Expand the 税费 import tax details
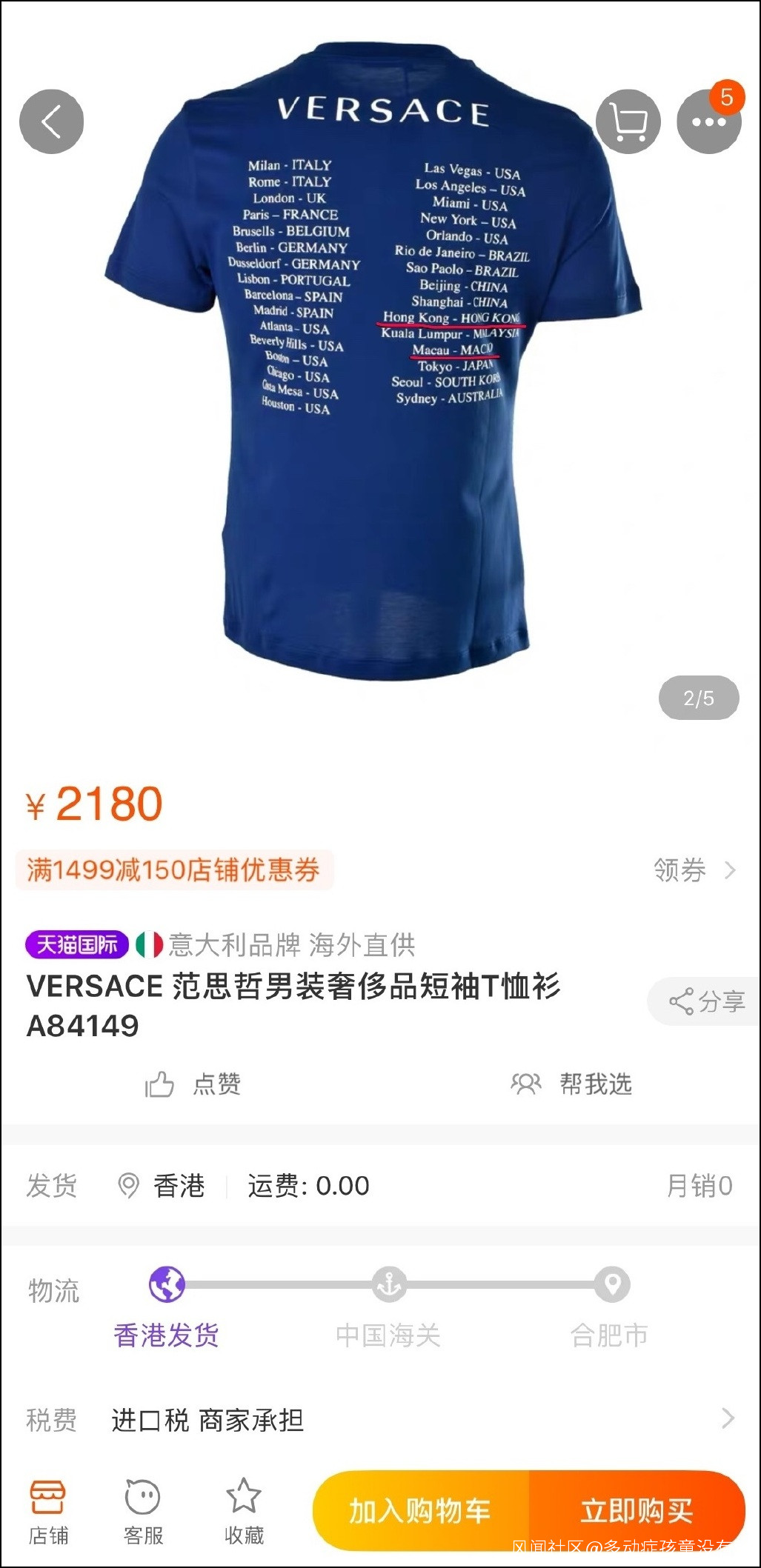The image size is (761, 1568). click(x=728, y=1418)
